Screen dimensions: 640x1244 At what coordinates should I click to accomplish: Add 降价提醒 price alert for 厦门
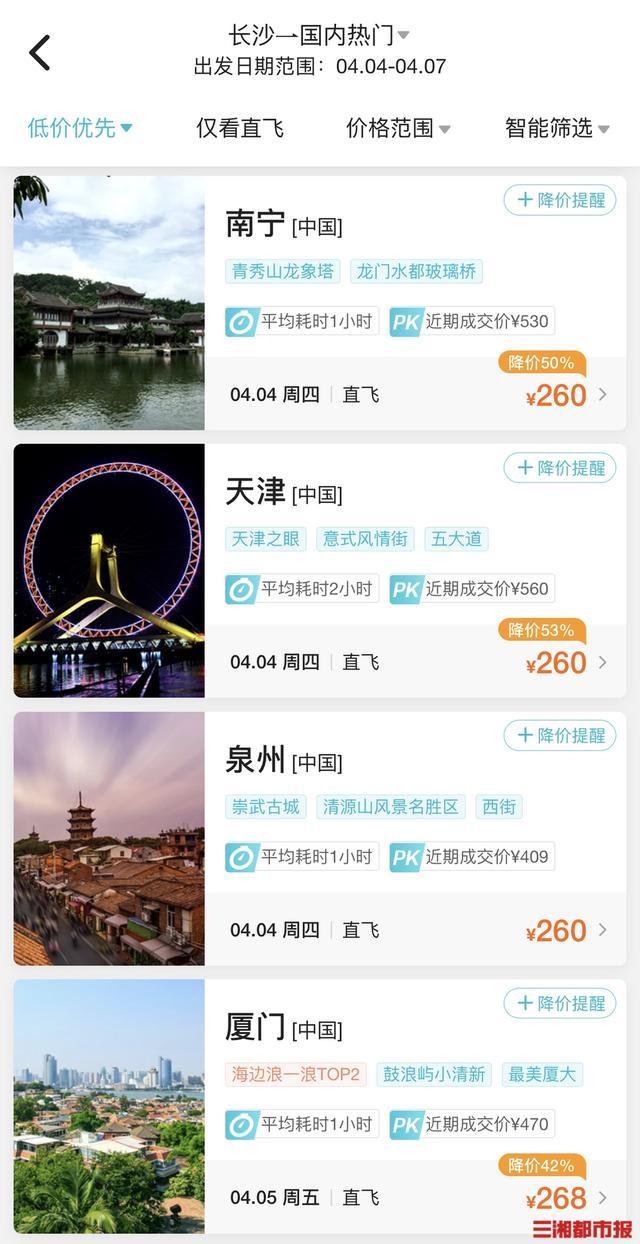(560, 1003)
